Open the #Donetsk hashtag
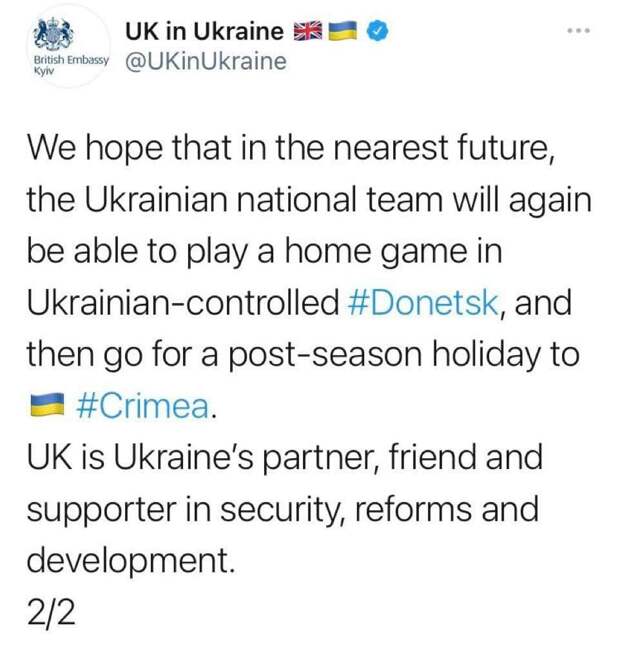This screenshot has height=659, width=620. pos(425,304)
